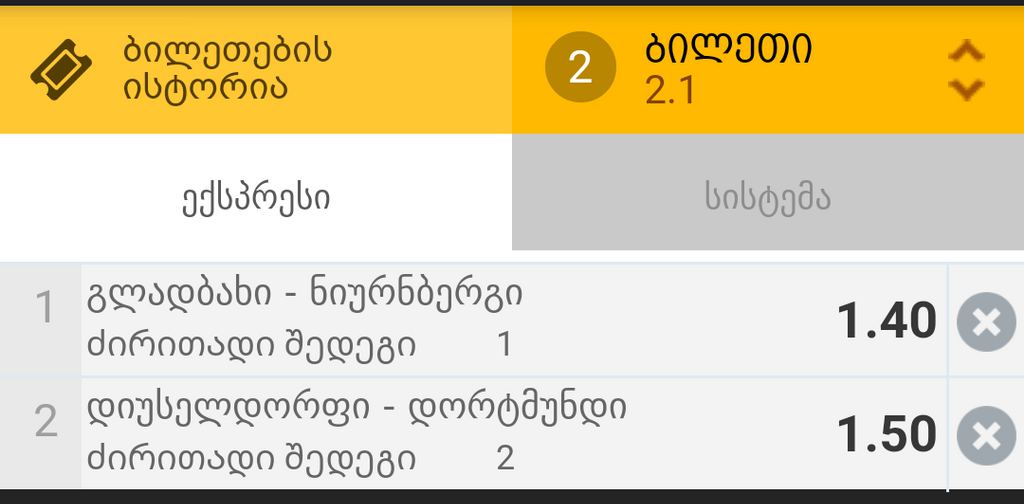Remove the დიუსელდორფი - დორტმუნდი bet

point(985,435)
